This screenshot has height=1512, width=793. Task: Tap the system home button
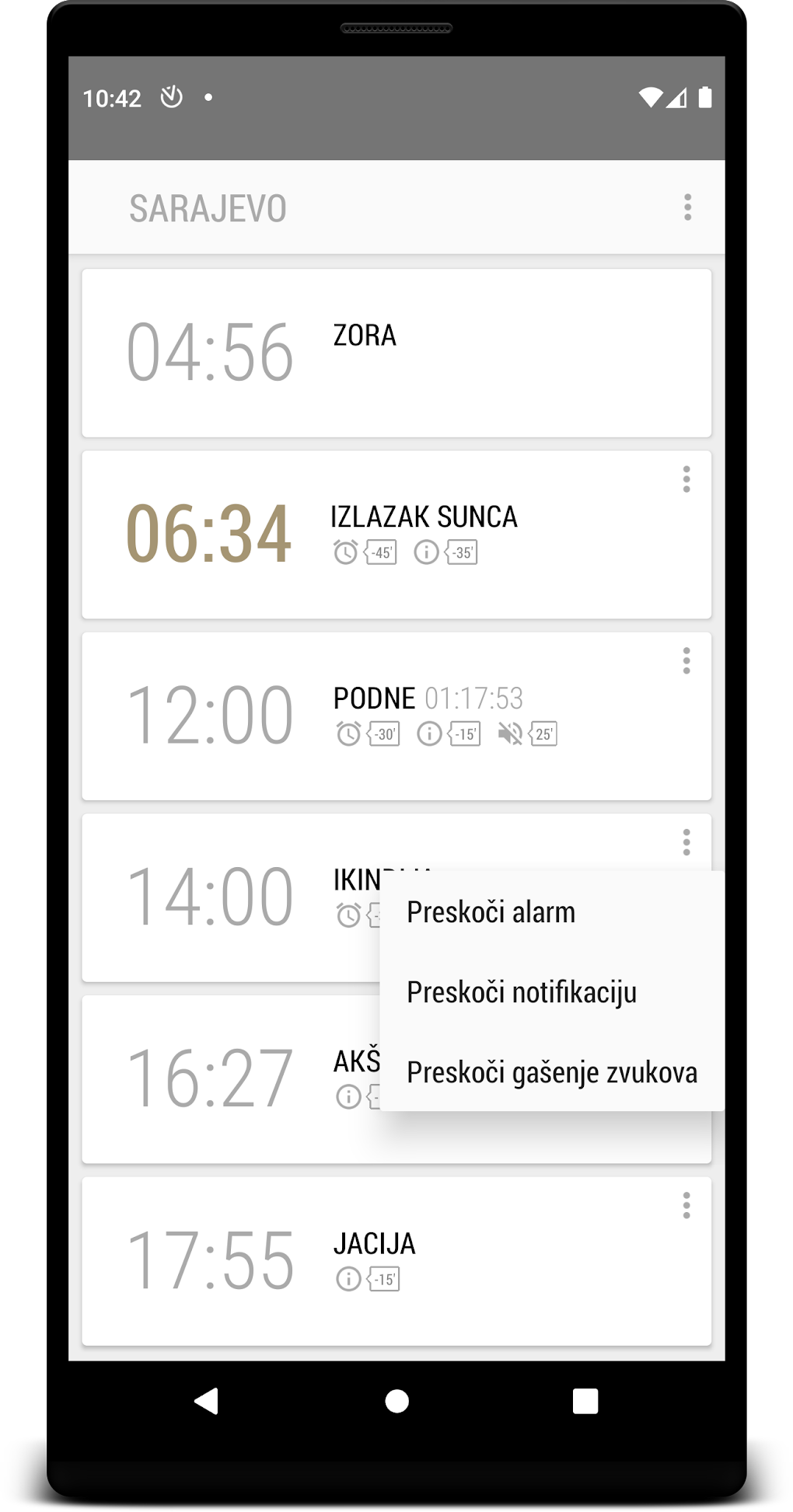pyautogui.click(x=396, y=1401)
